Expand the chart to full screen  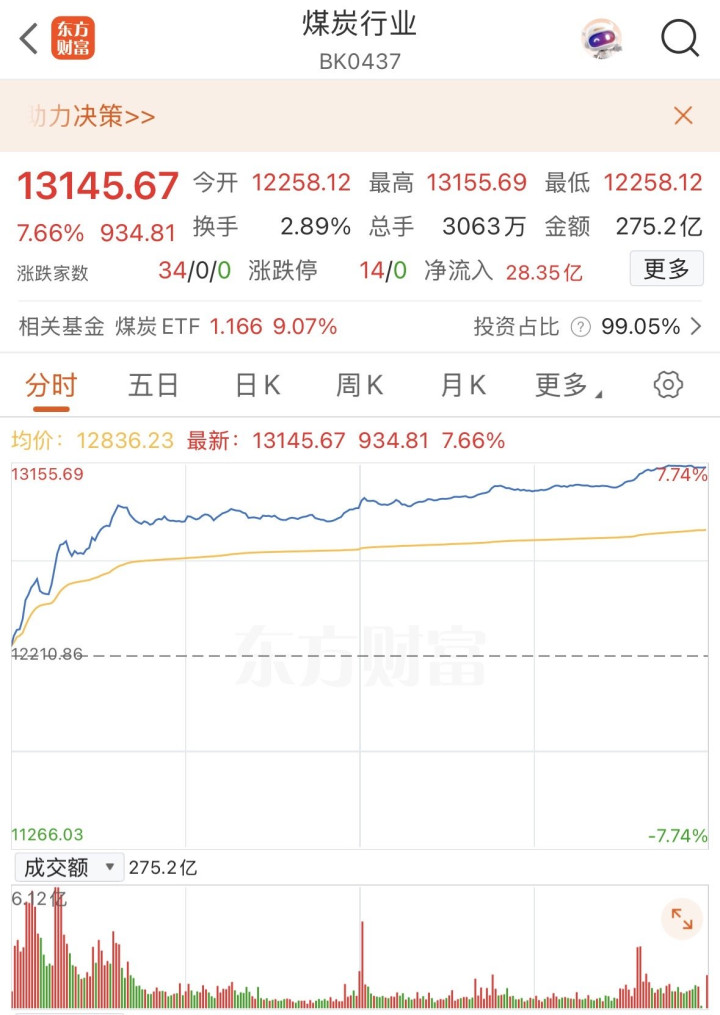682,919
